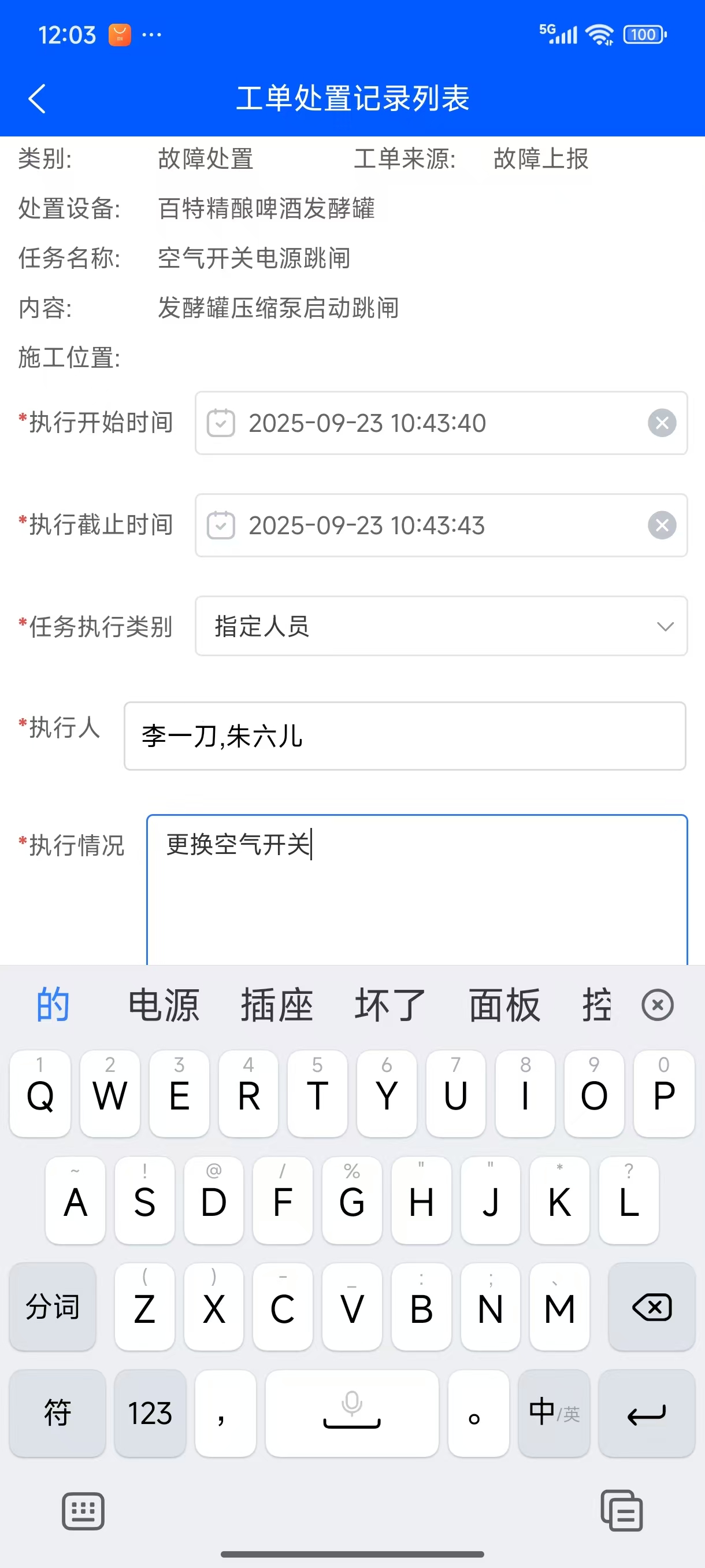The image size is (705, 1568).
Task: Insert the 坏了 suggestion
Action: point(390,1005)
